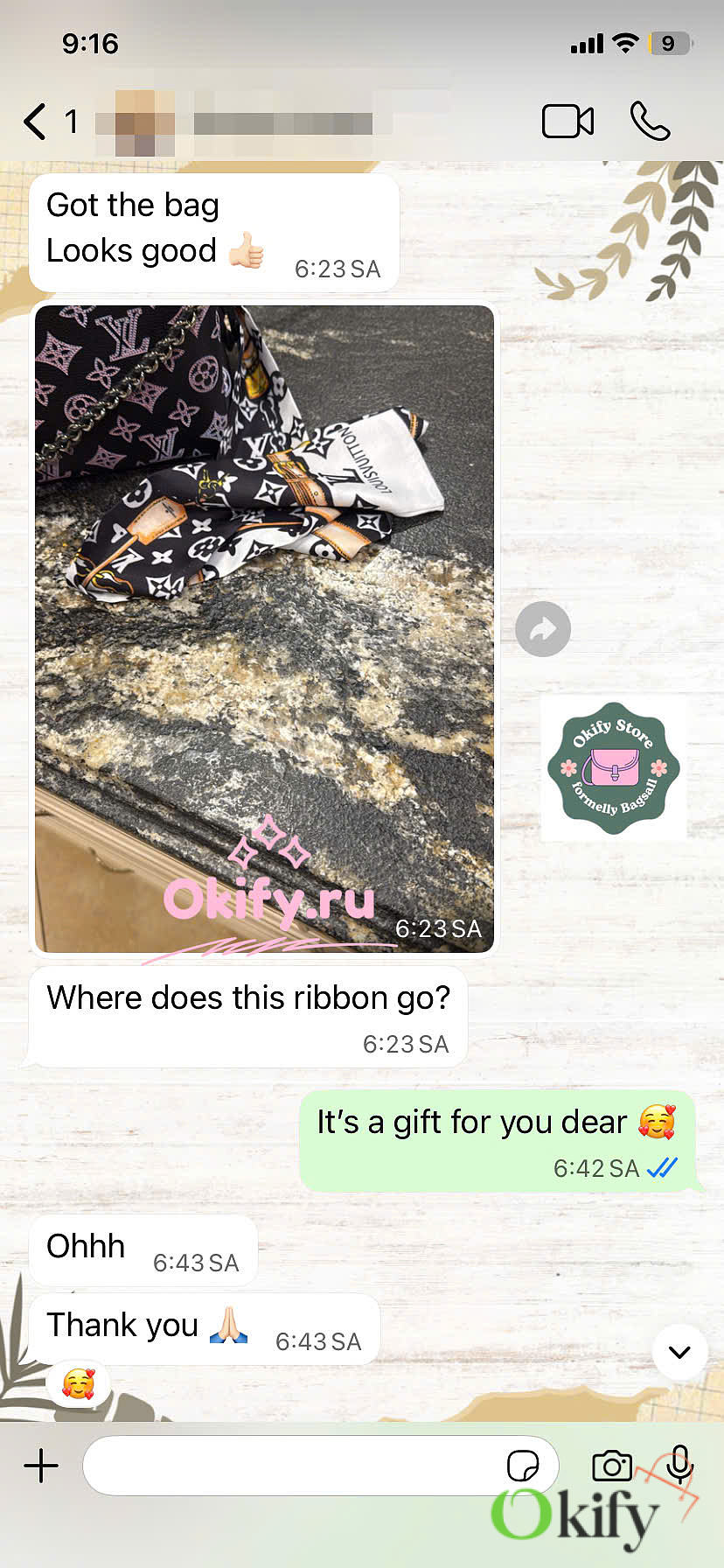Forward the bag photo
This screenshot has height=1568, width=724.
pos(542,629)
